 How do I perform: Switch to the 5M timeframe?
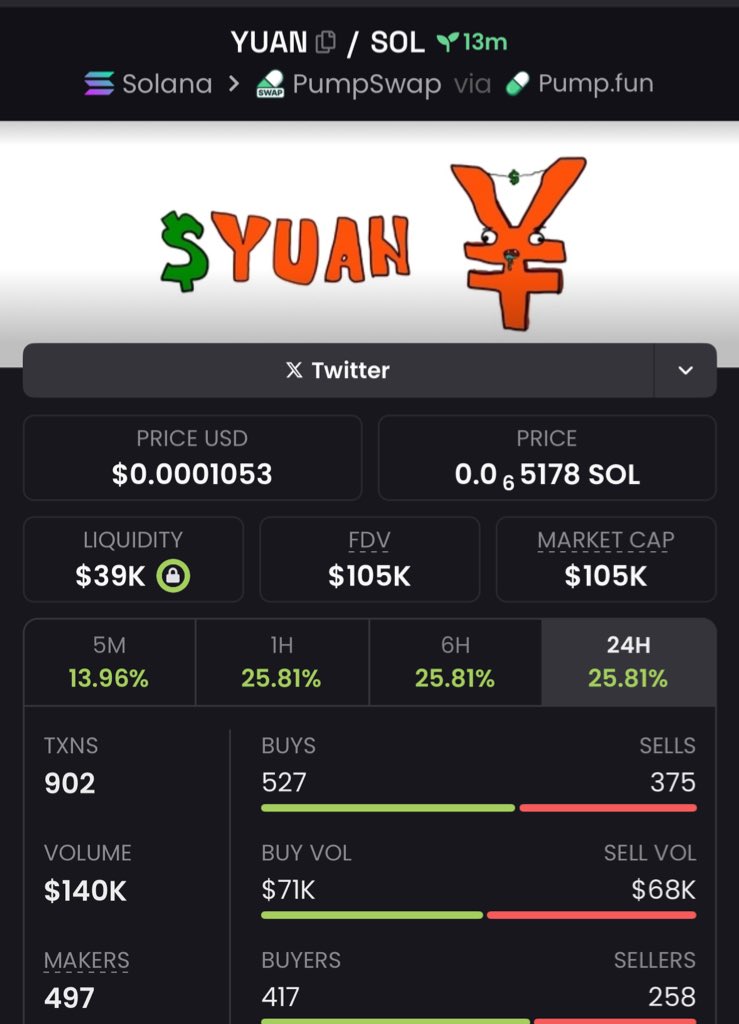click(109, 662)
